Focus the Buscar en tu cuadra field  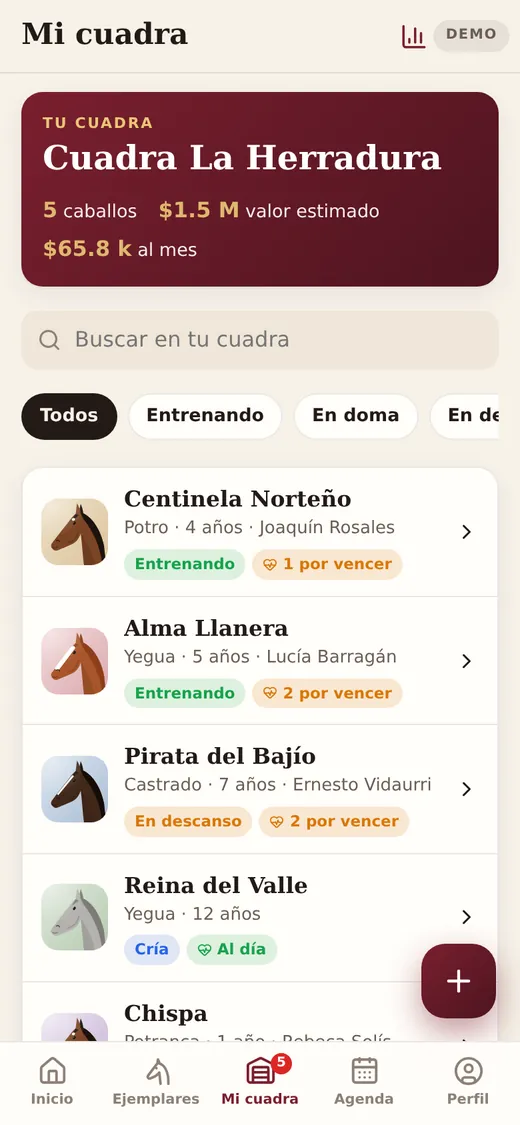coord(260,339)
